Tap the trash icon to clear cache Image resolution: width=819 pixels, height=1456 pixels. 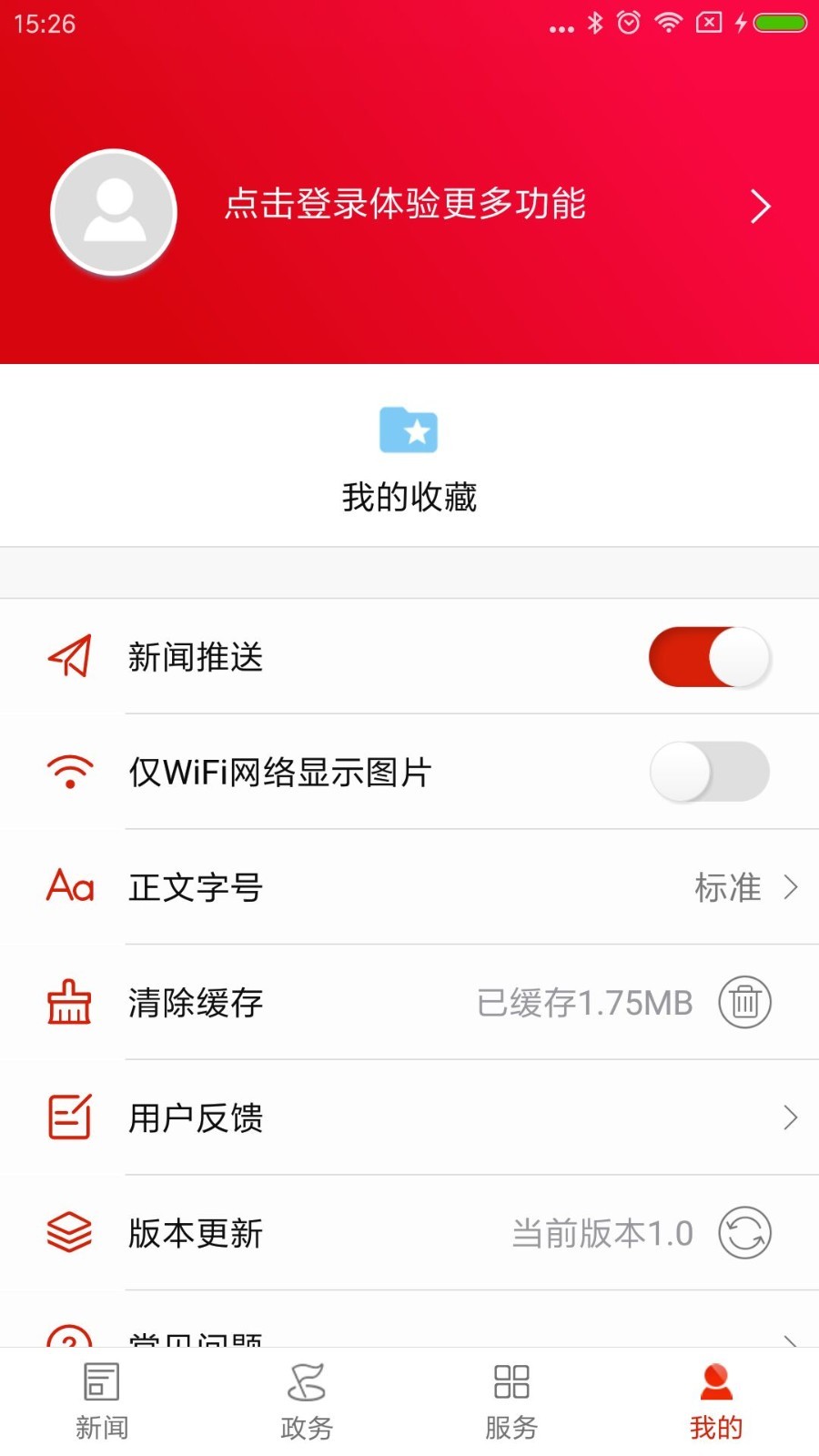click(x=744, y=1002)
